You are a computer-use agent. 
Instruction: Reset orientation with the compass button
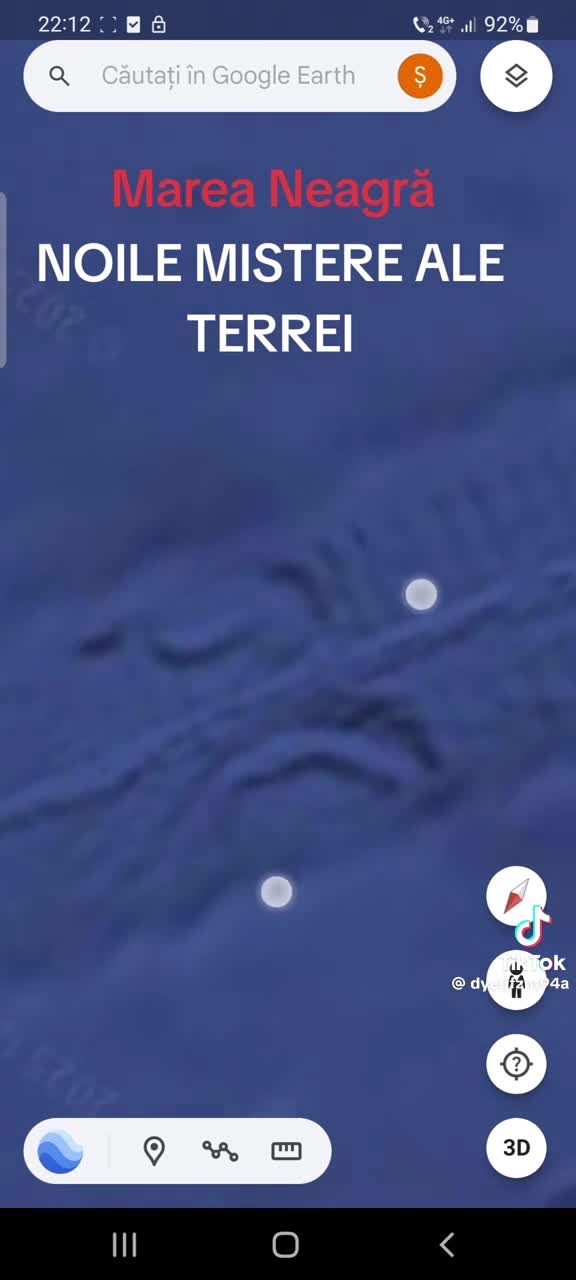(x=516, y=896)
